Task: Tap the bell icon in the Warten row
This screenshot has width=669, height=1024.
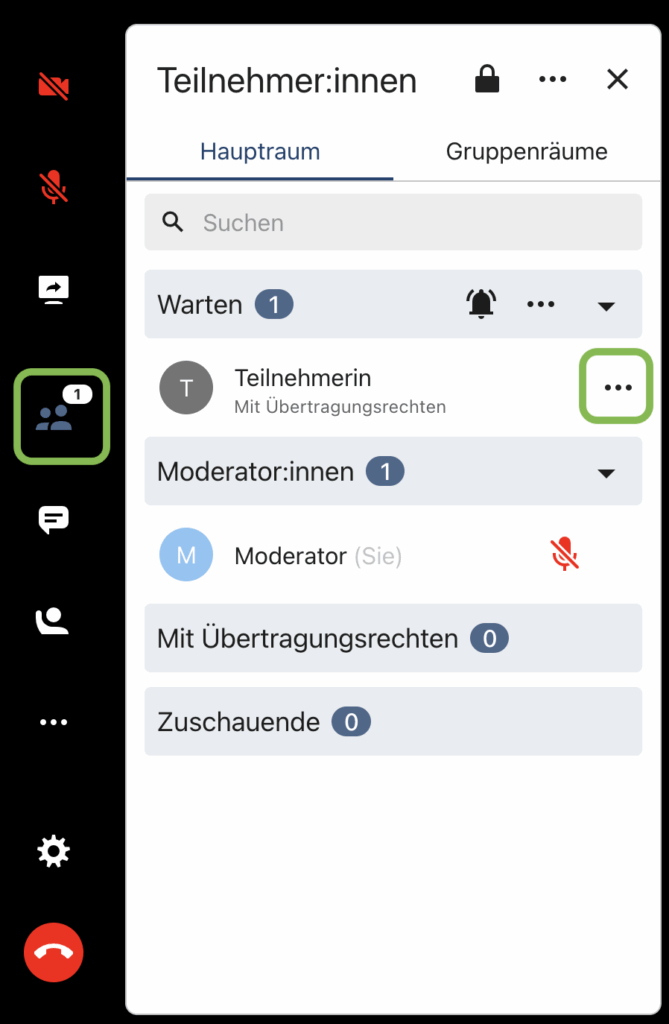Action: (x=481, y=304)
